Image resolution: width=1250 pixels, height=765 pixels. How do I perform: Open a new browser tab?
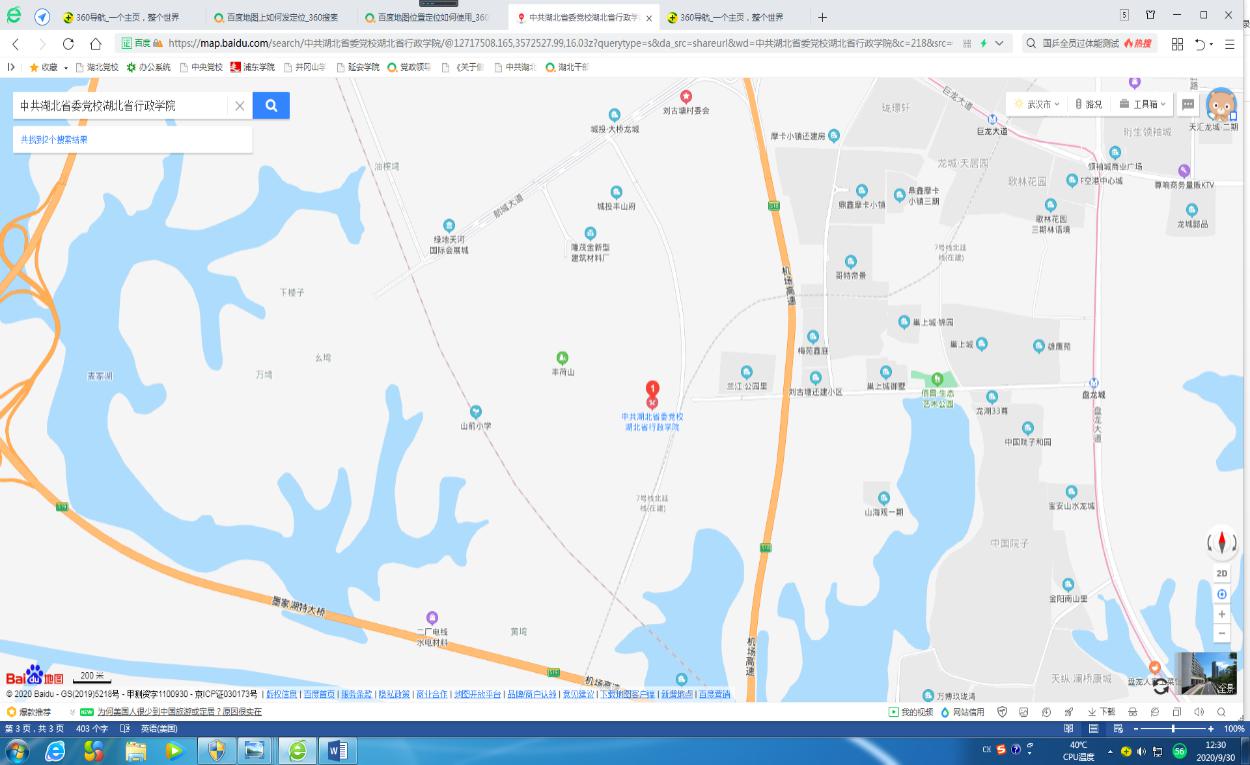pos(822,17)
